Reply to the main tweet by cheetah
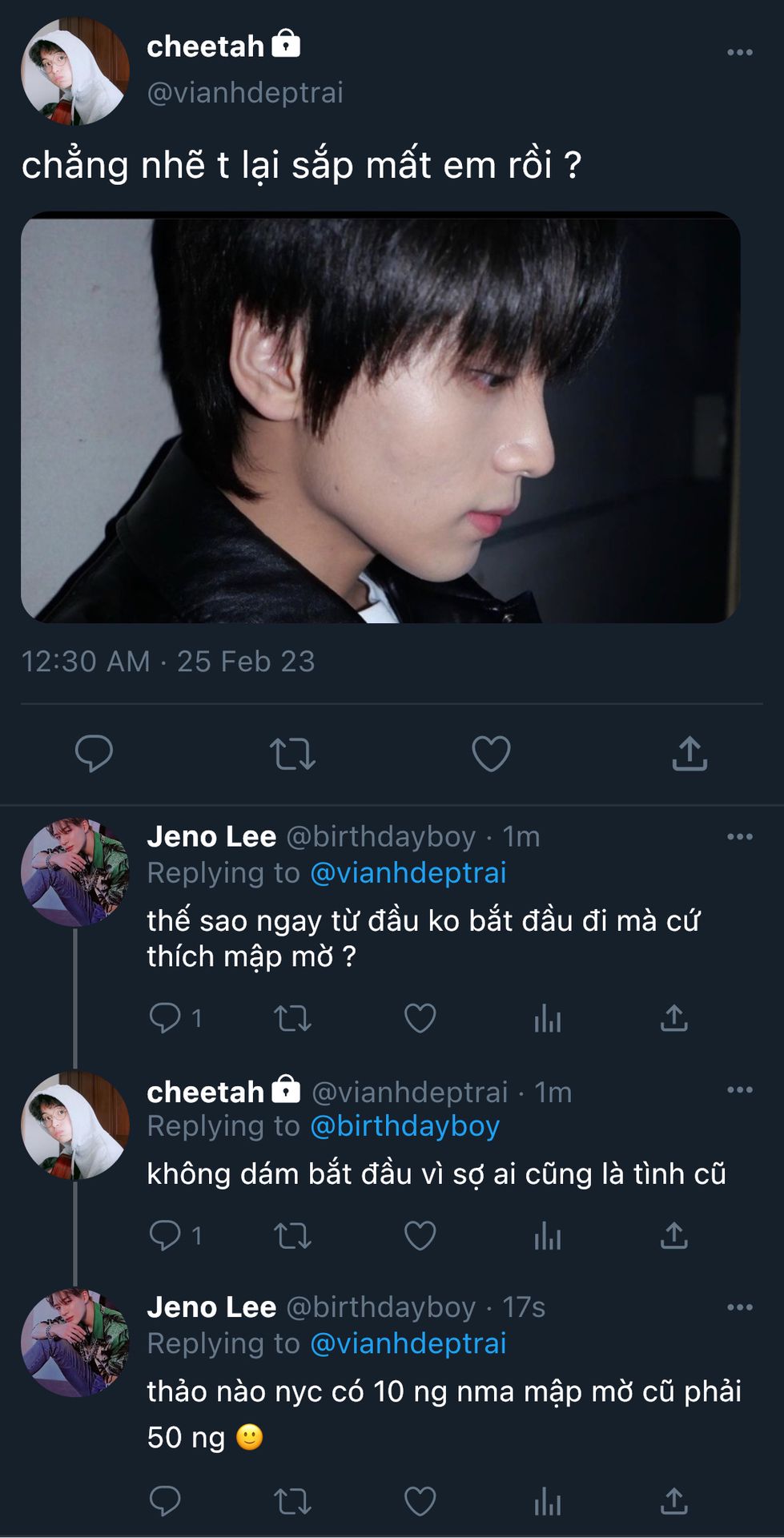This screenshot has width=784, height=1538. [94, 754]
